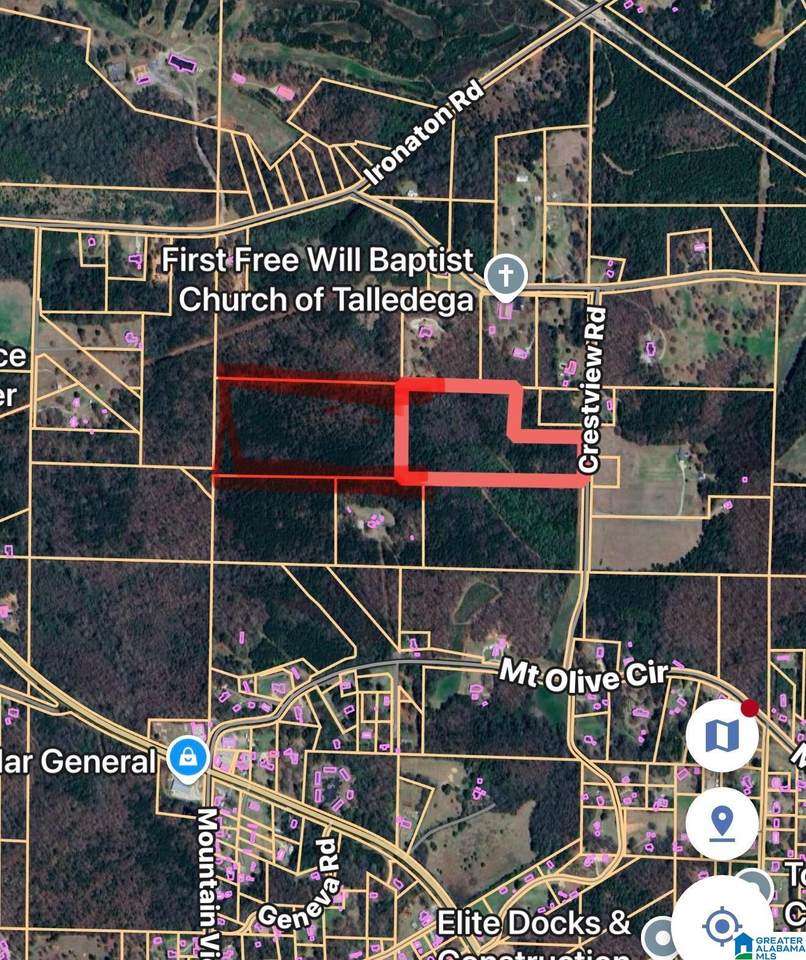Screen dimensions: 806x960
Task: Open the map layers button
Action: (721, 736)
